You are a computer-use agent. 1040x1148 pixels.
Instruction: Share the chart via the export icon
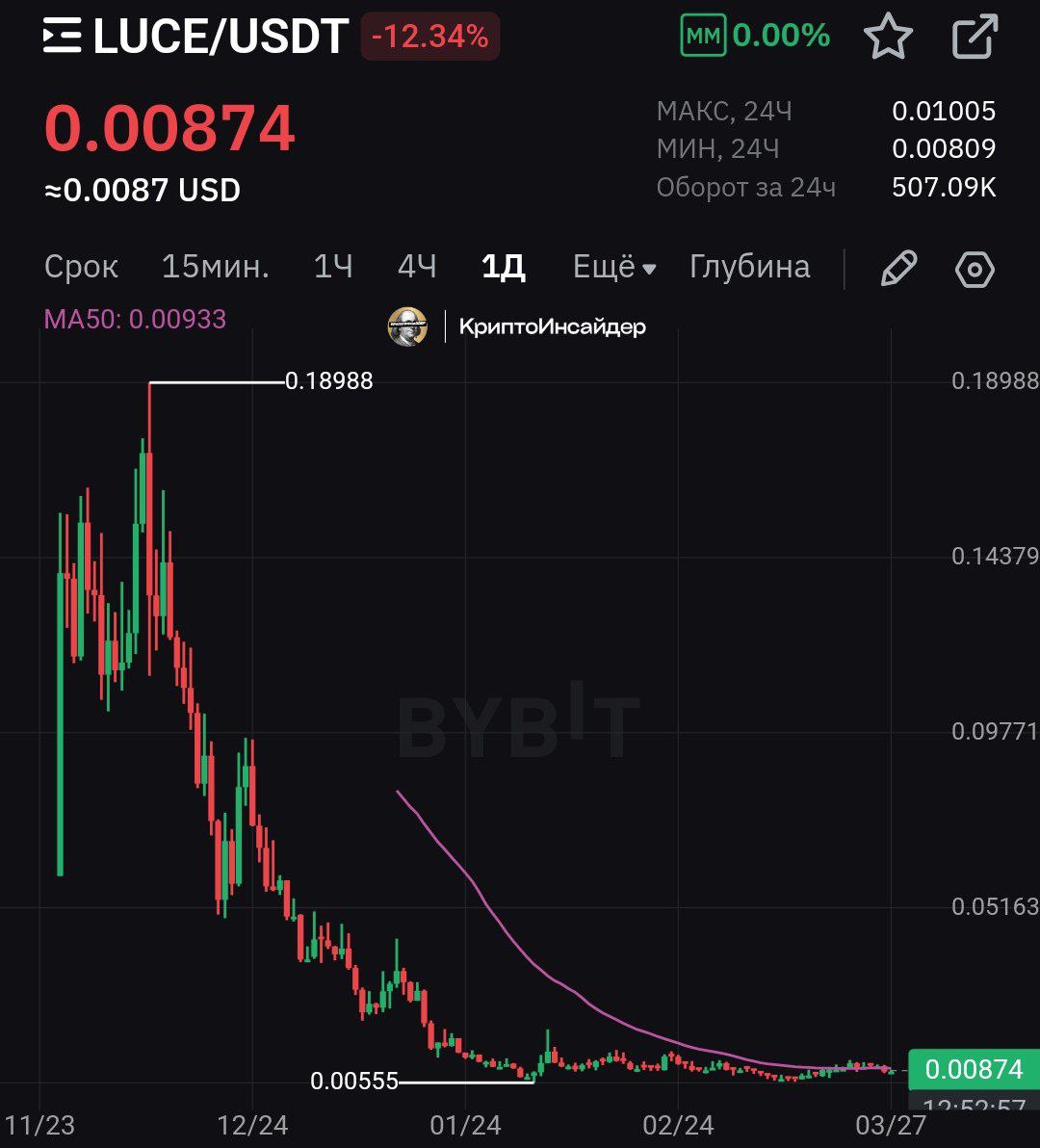click(975, 37)
